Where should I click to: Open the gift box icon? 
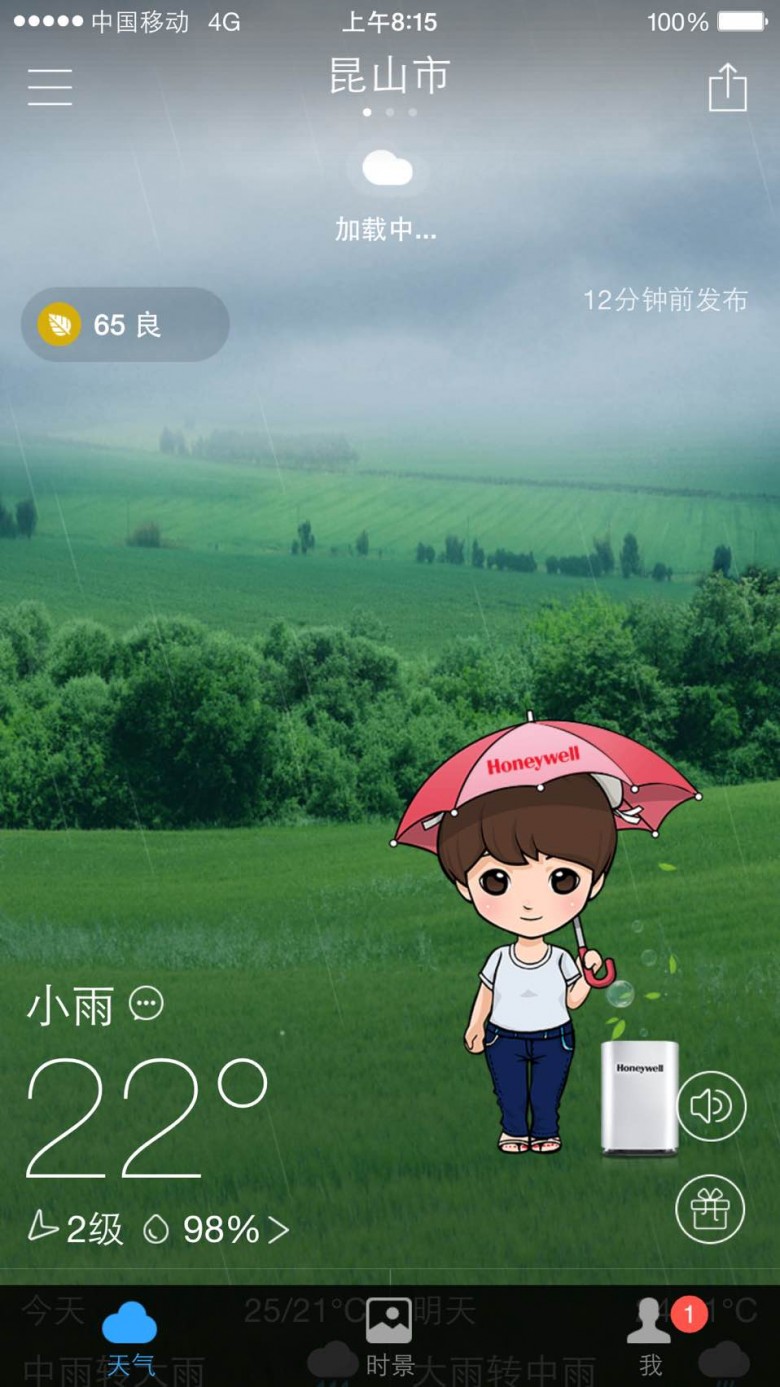click(711, 1208)
